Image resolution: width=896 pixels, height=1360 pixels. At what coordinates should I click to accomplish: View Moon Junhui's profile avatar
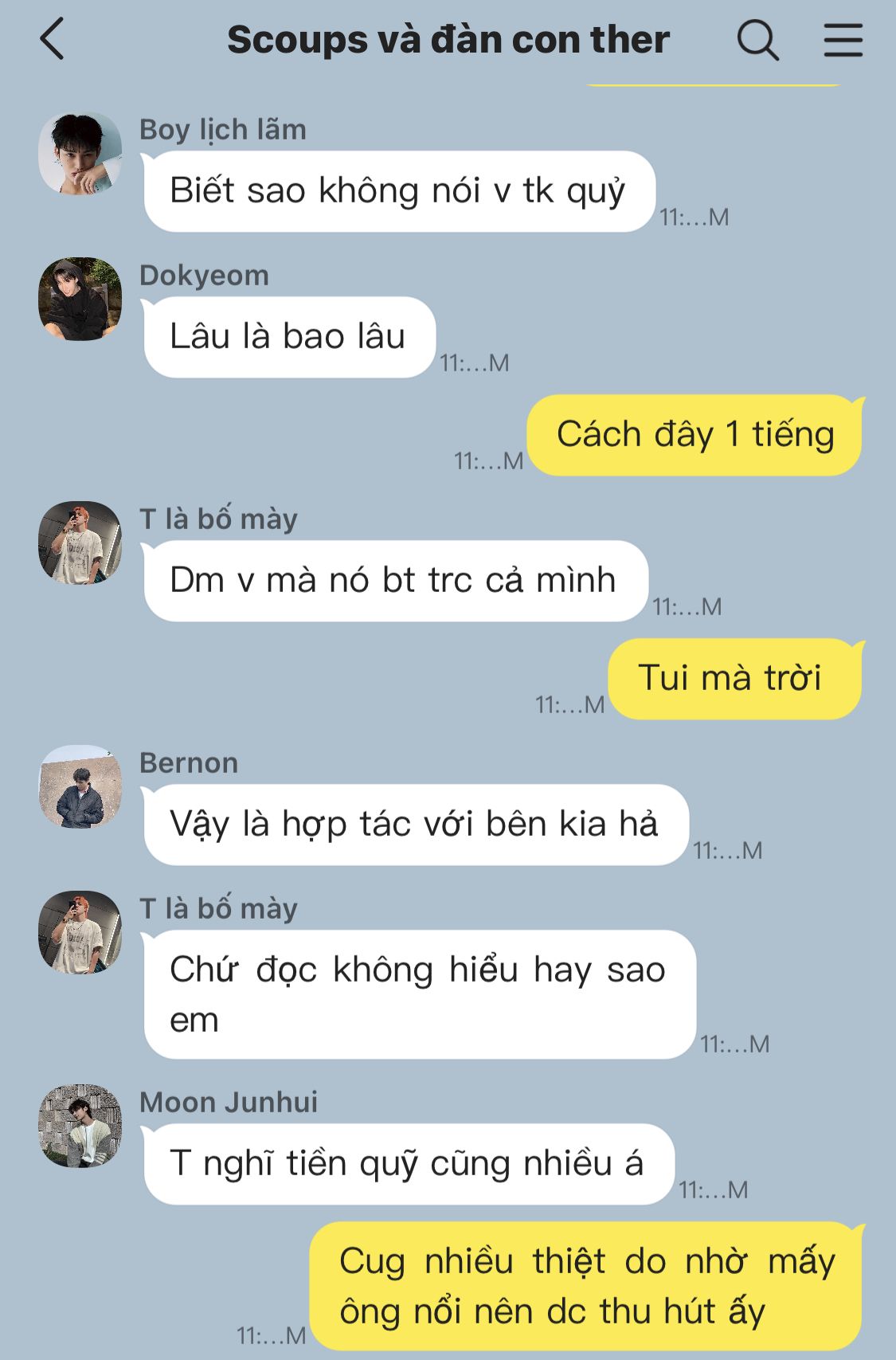80,1126
